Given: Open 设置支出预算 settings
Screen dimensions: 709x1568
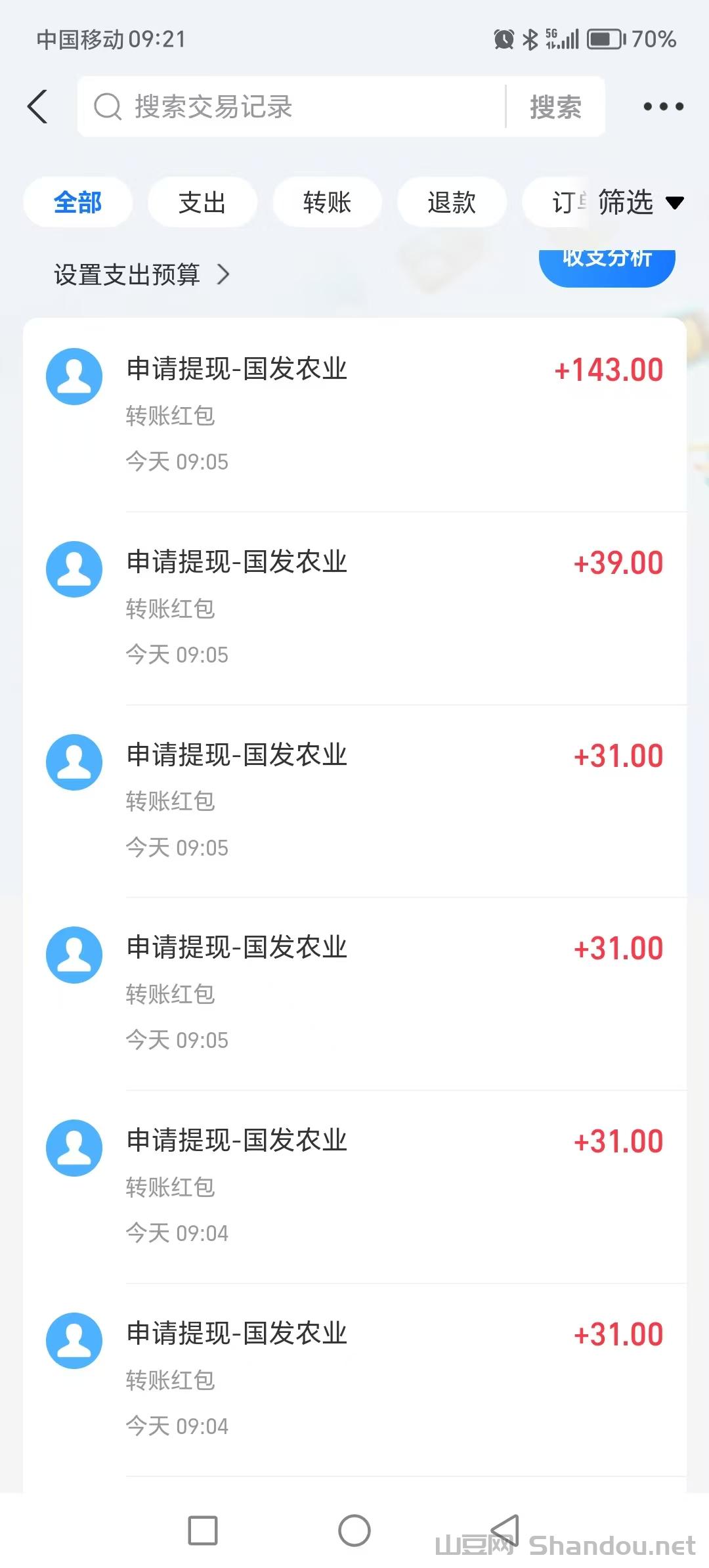Looking at the screenshot, I should click(x=141, y=274).
